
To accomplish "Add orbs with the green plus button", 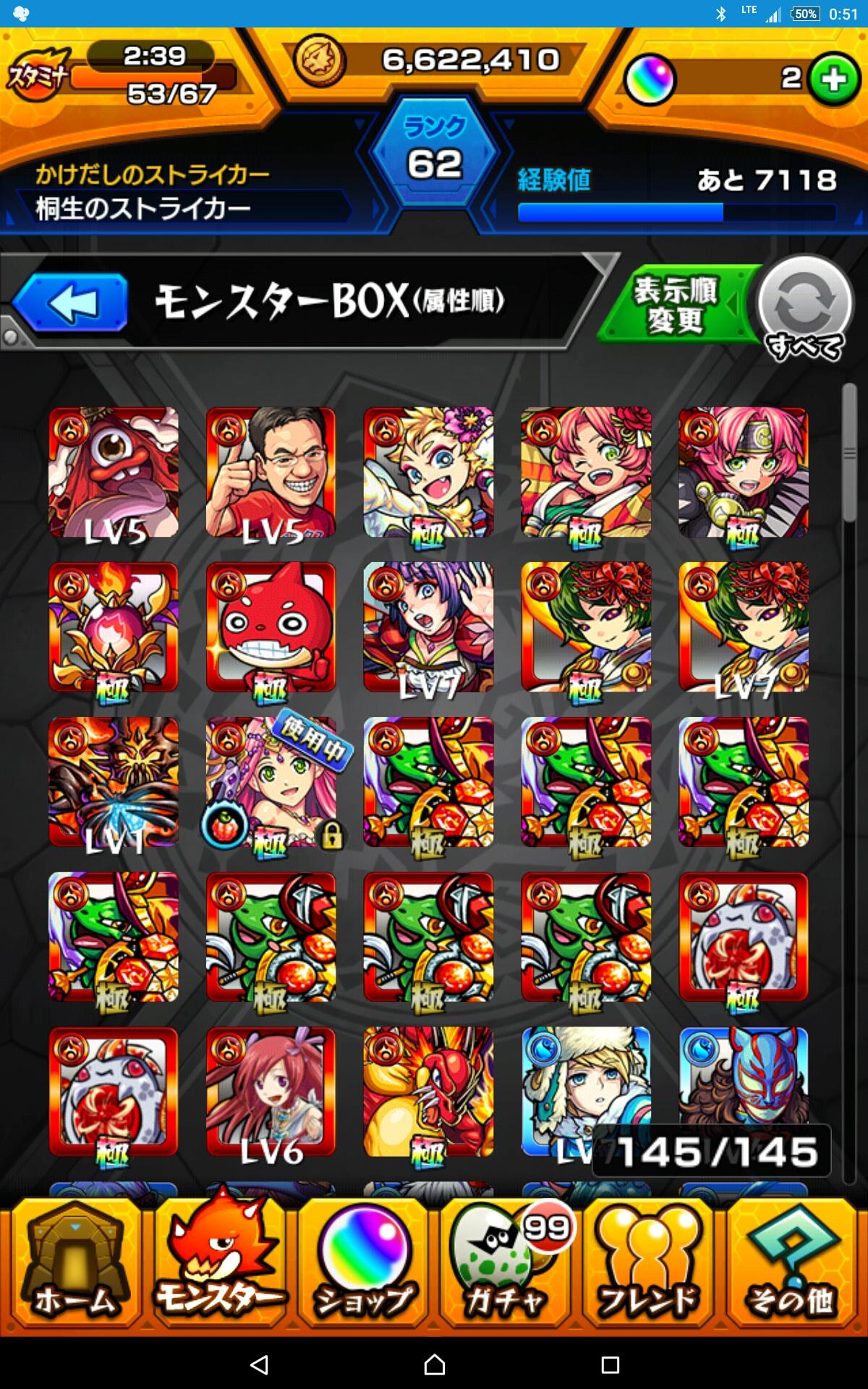I will coord(834,78).
